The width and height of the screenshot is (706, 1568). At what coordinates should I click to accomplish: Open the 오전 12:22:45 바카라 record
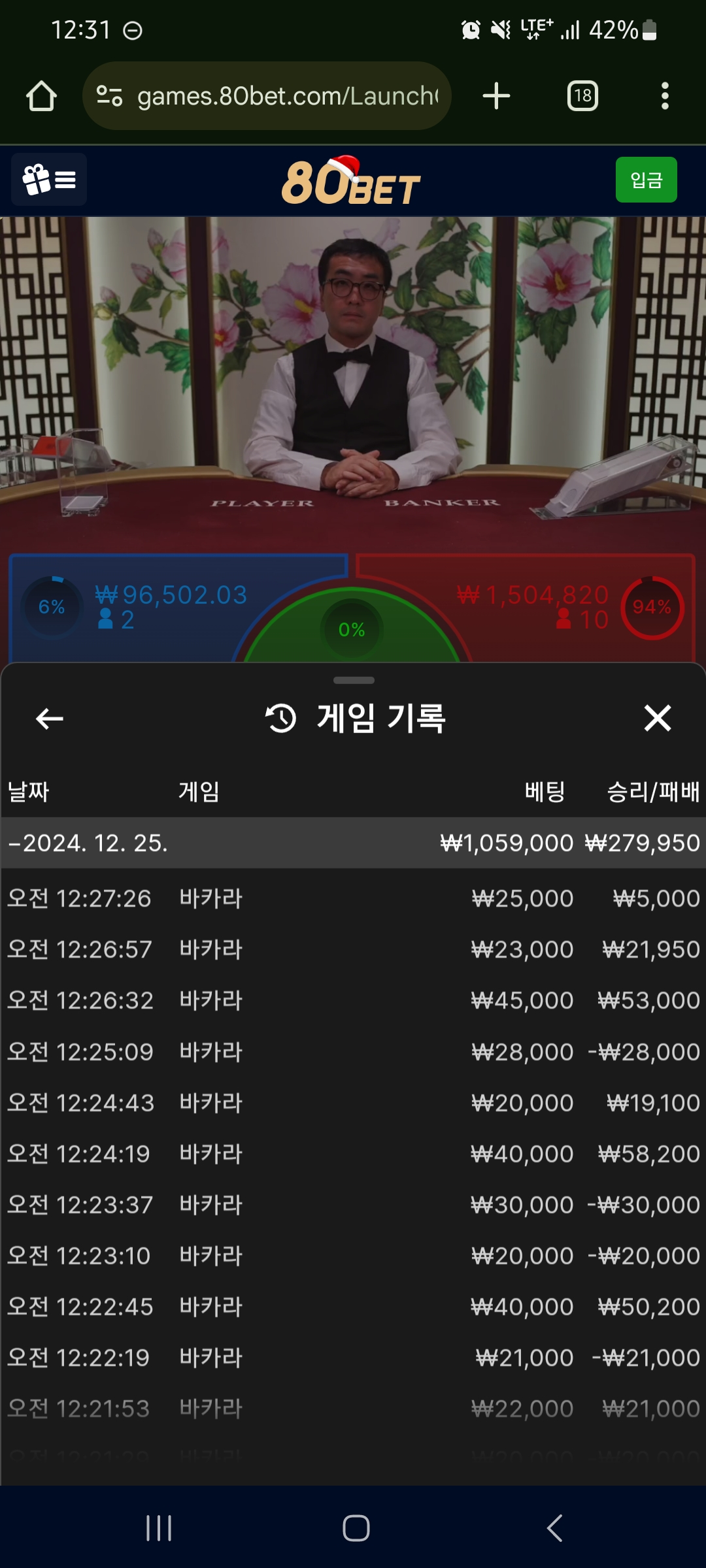click(x=353, y=1307)
